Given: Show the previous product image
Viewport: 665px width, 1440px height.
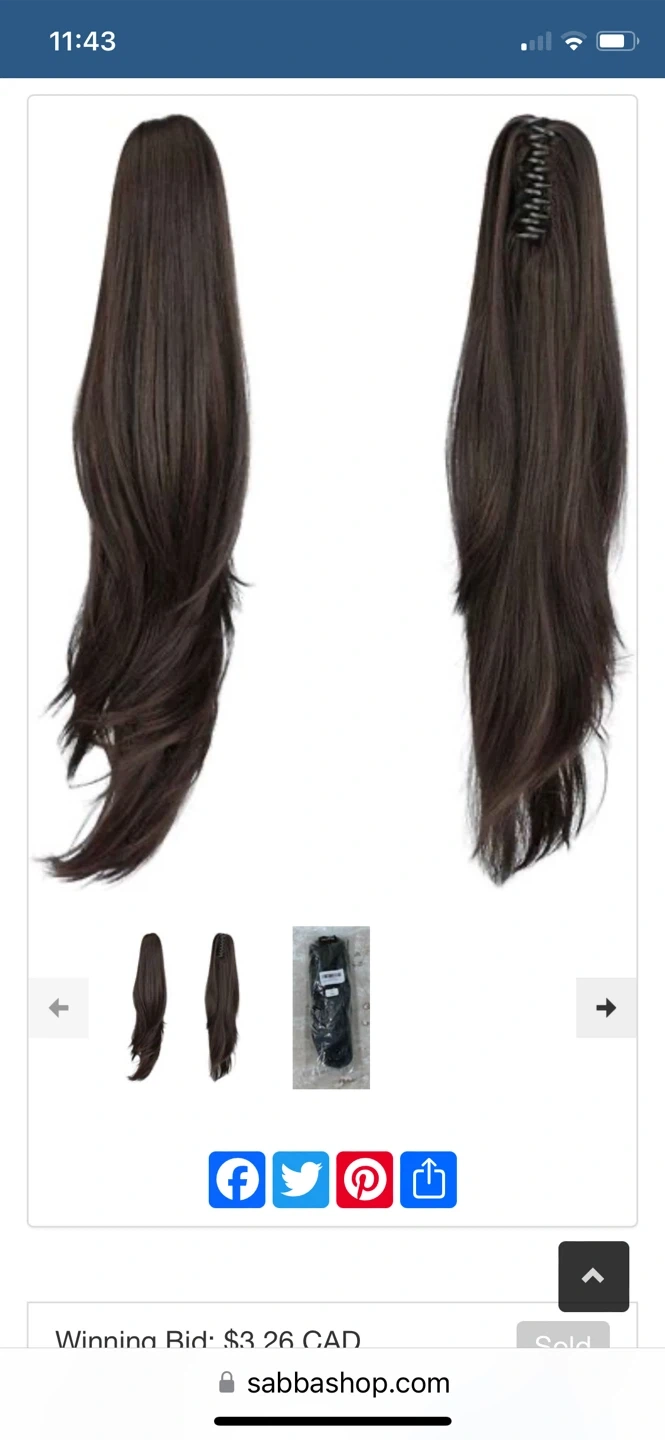Looking at the screenshot, I should [59, 1008].
